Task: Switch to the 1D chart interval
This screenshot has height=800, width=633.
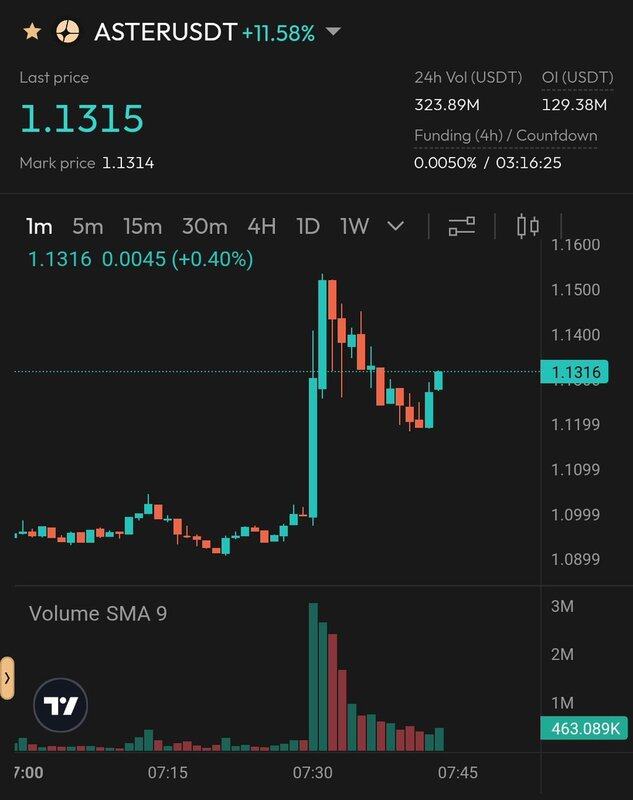Action: [308, 226]
